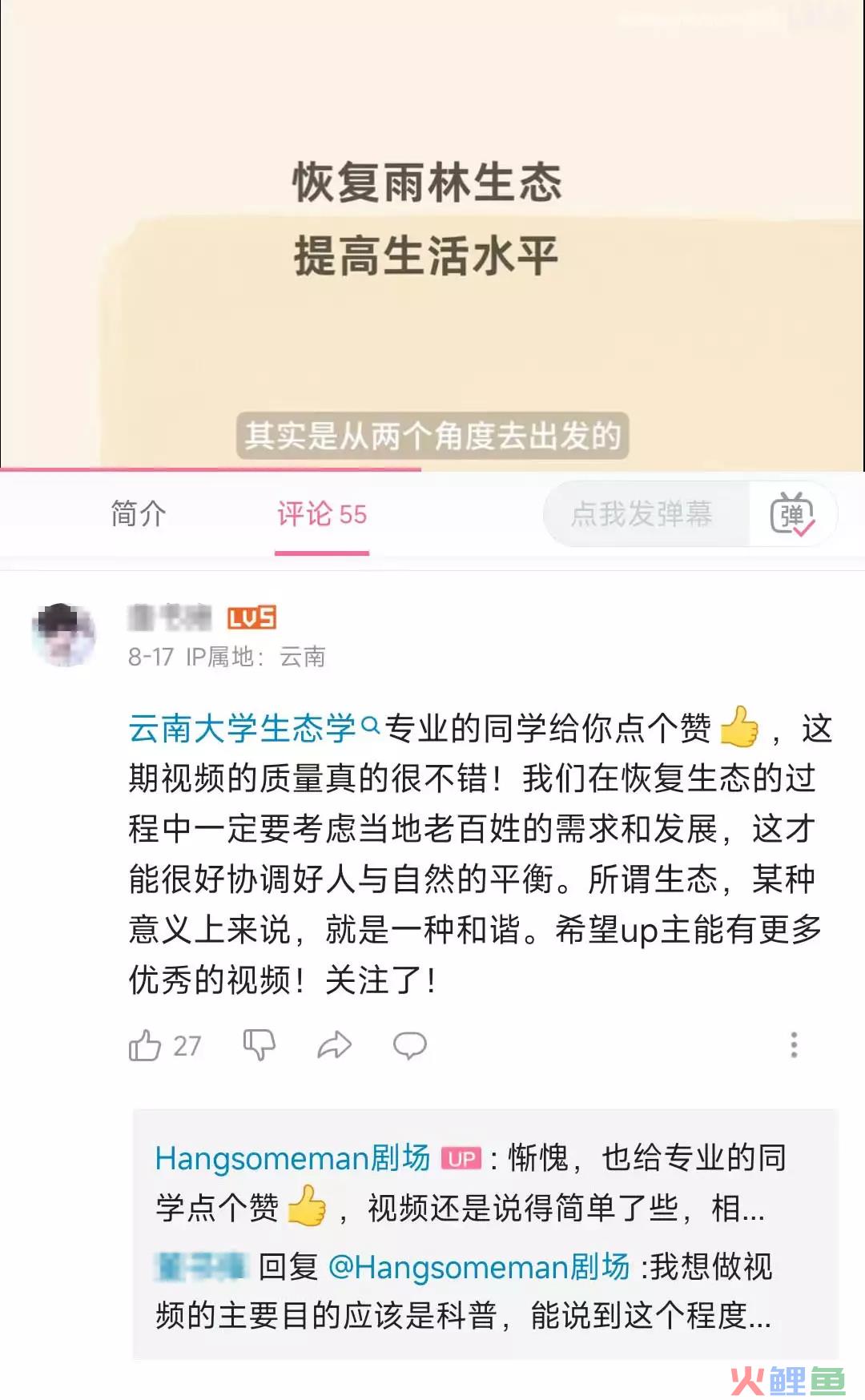Like the comment with 27 likes
The height and width of the screenshot is (1400, 865).
point(146,1045)
